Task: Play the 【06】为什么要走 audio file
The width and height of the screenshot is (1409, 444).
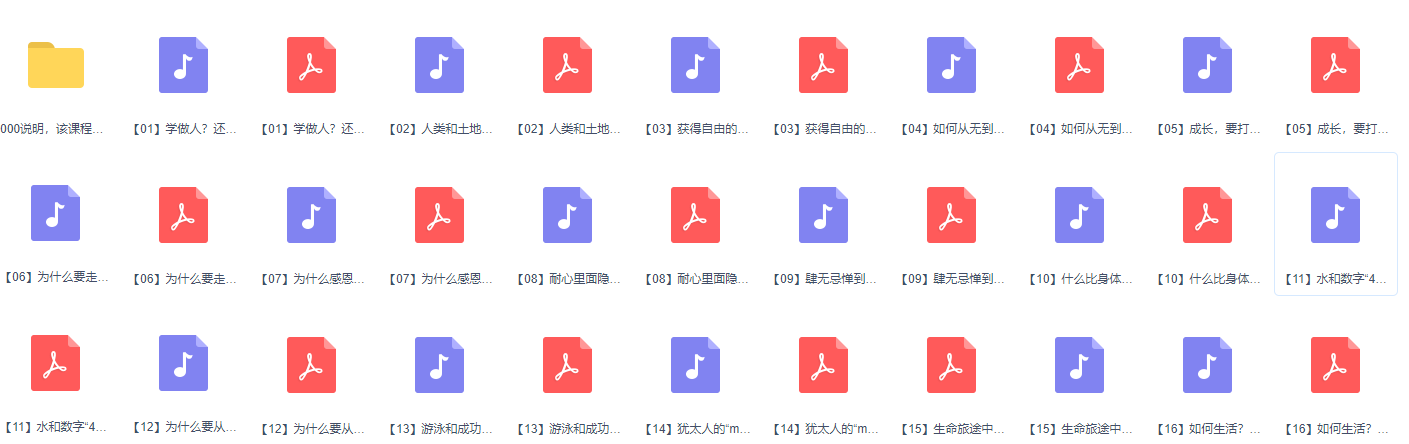Action: 56,214
